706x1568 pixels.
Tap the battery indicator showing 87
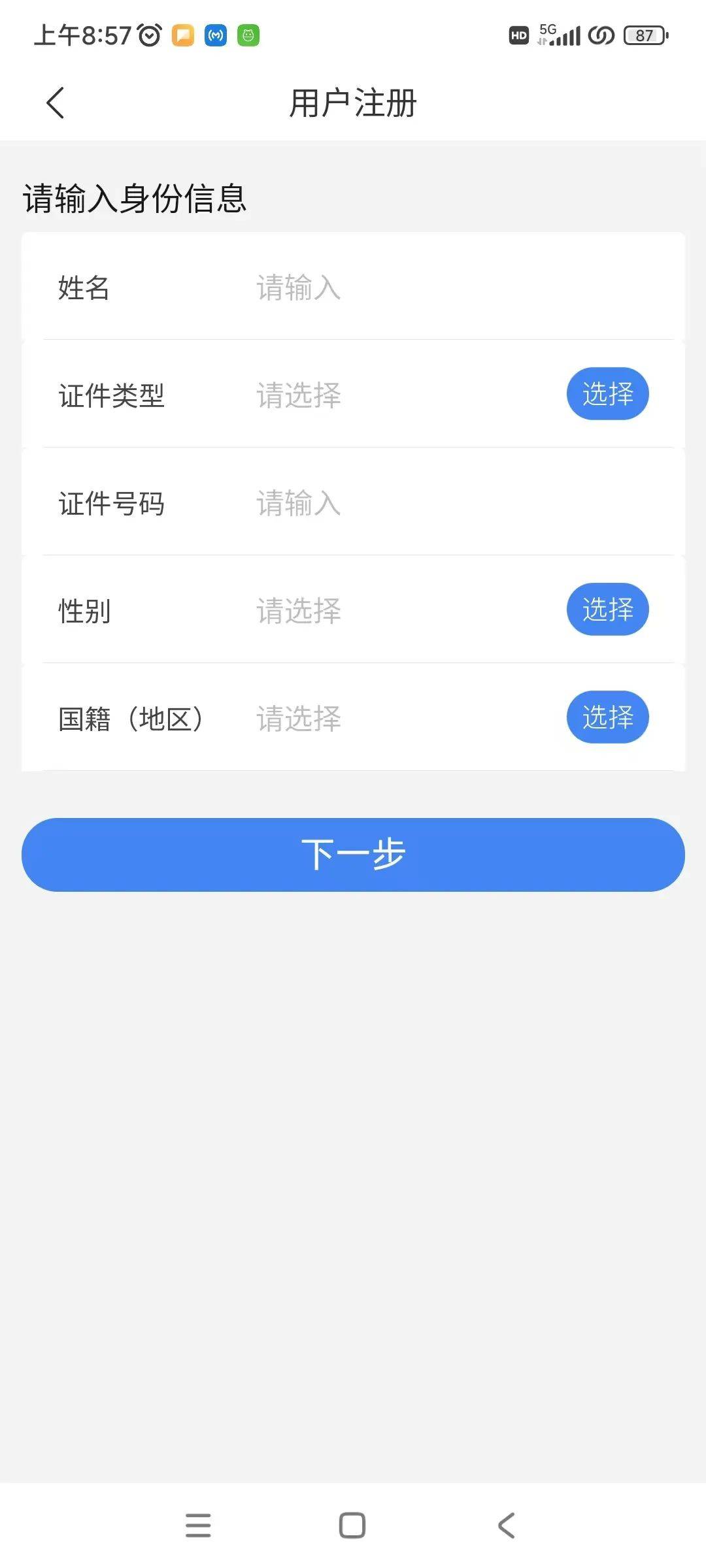(x=644, y=34)
